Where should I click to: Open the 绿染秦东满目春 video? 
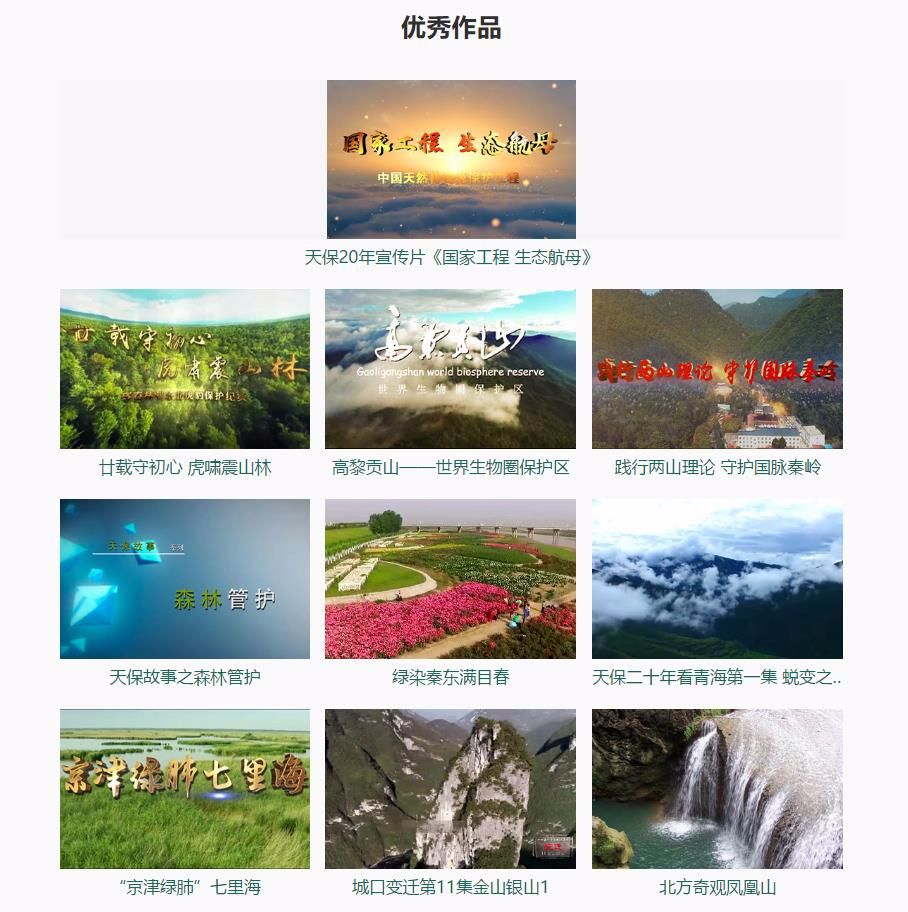coord(450,579)
